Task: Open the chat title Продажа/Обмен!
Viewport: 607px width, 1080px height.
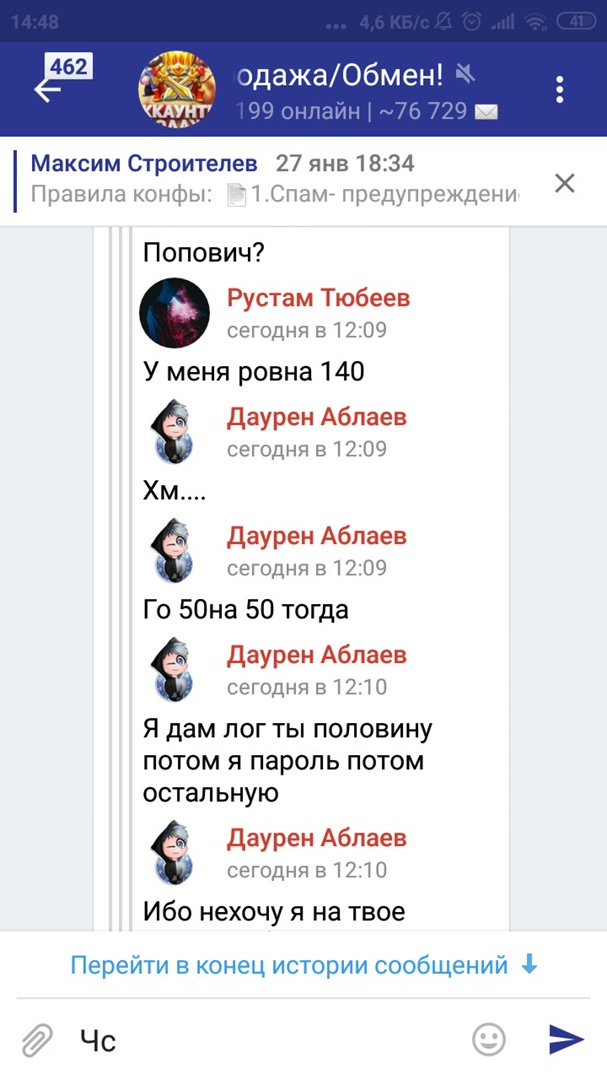Action: [340, 73]
